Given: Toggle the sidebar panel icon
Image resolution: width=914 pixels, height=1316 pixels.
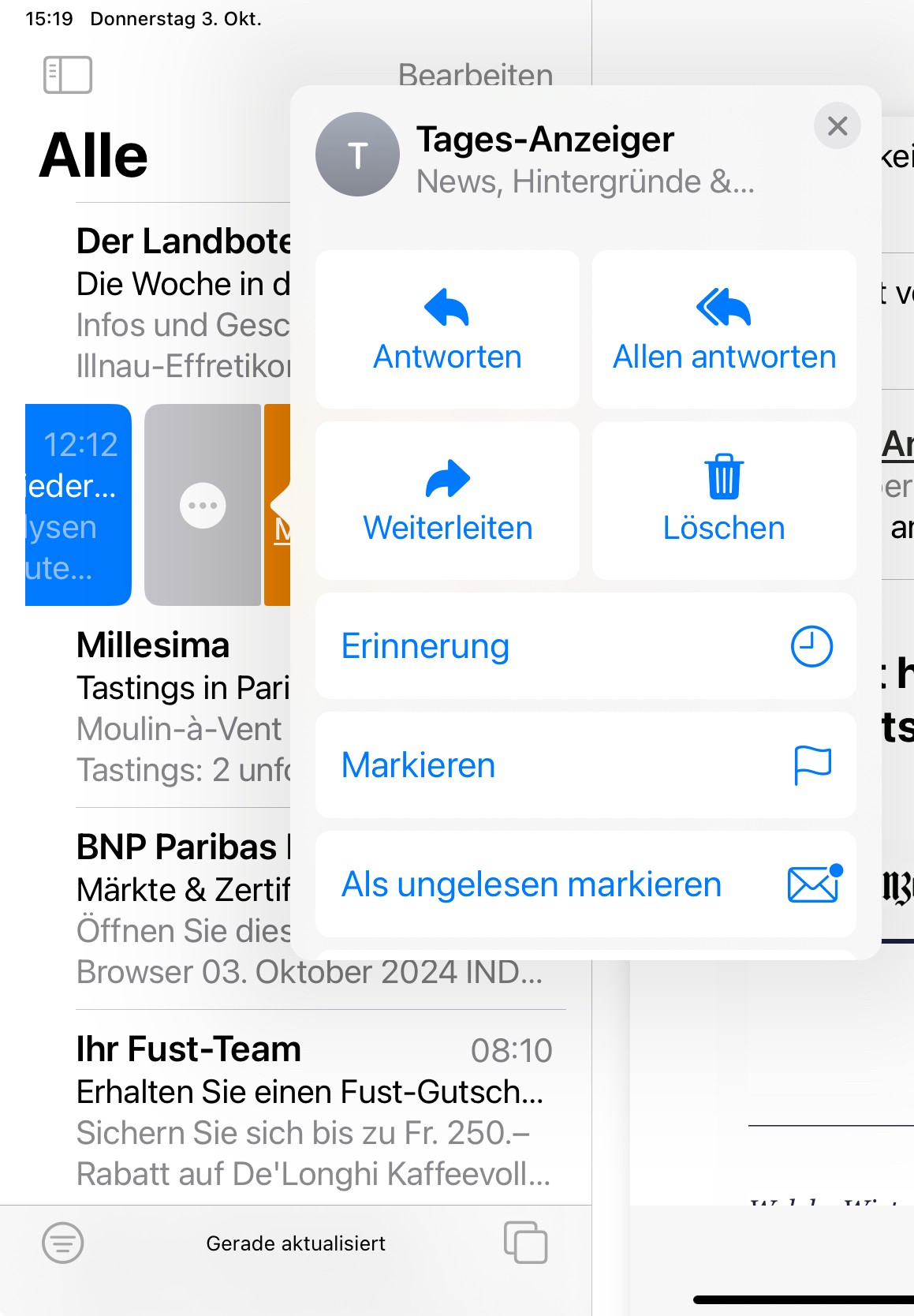Looking at the screenshot, I should [67, 75].
